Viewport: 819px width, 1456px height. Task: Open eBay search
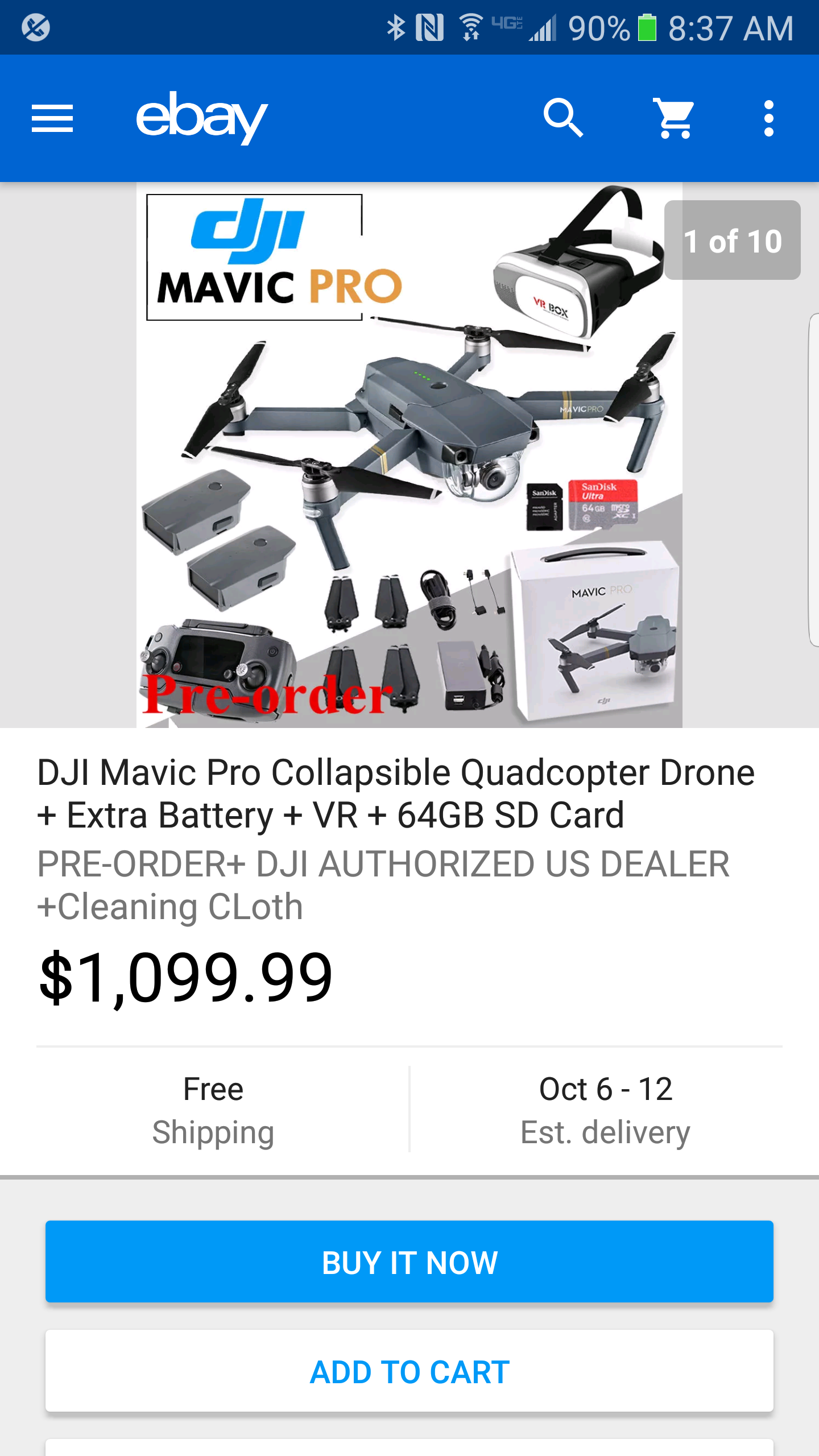[563, 118]
